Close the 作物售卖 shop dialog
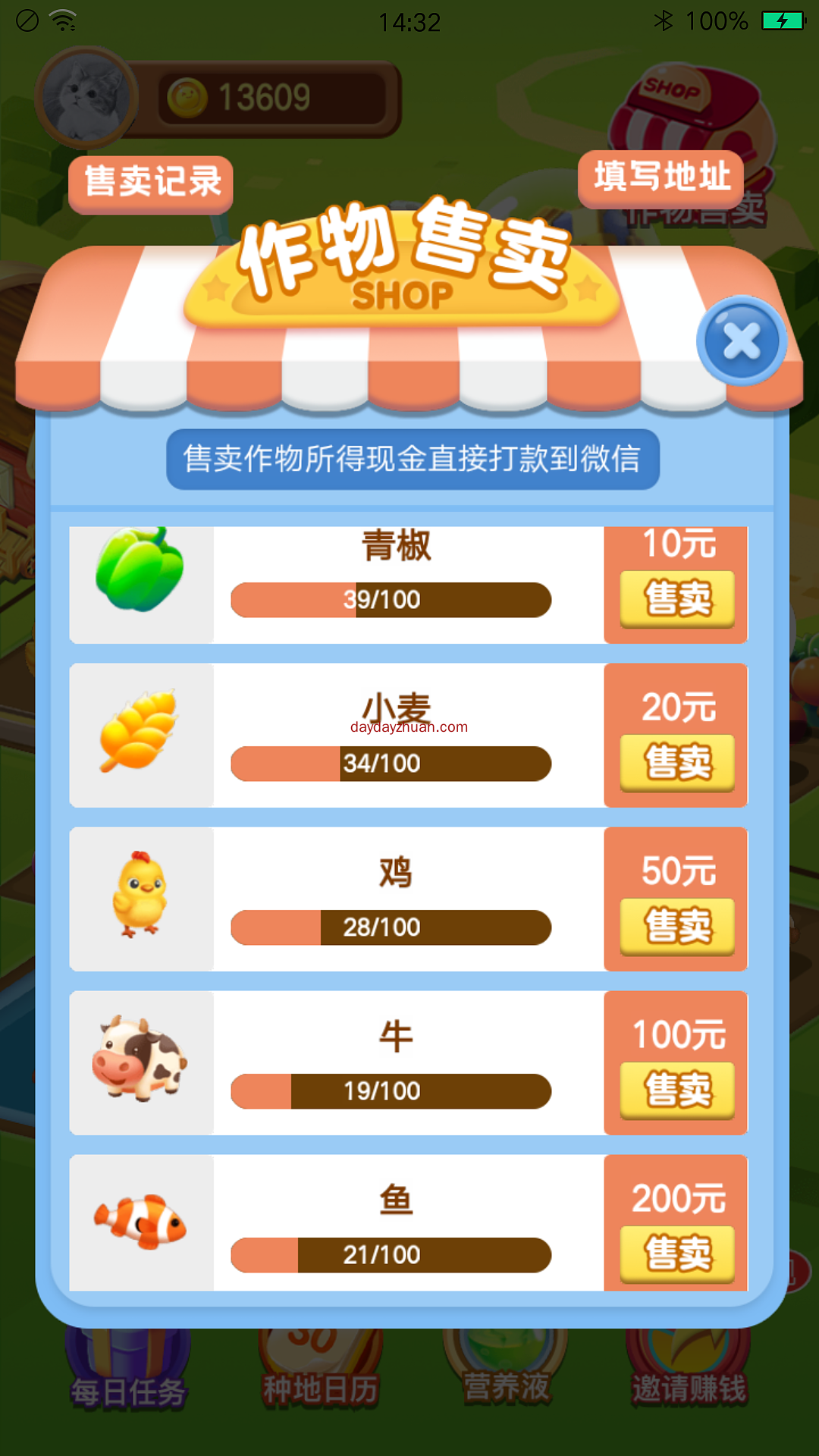Image resolution: width=819 pixels, height=1456 pixels. click(x=741, y=341)
